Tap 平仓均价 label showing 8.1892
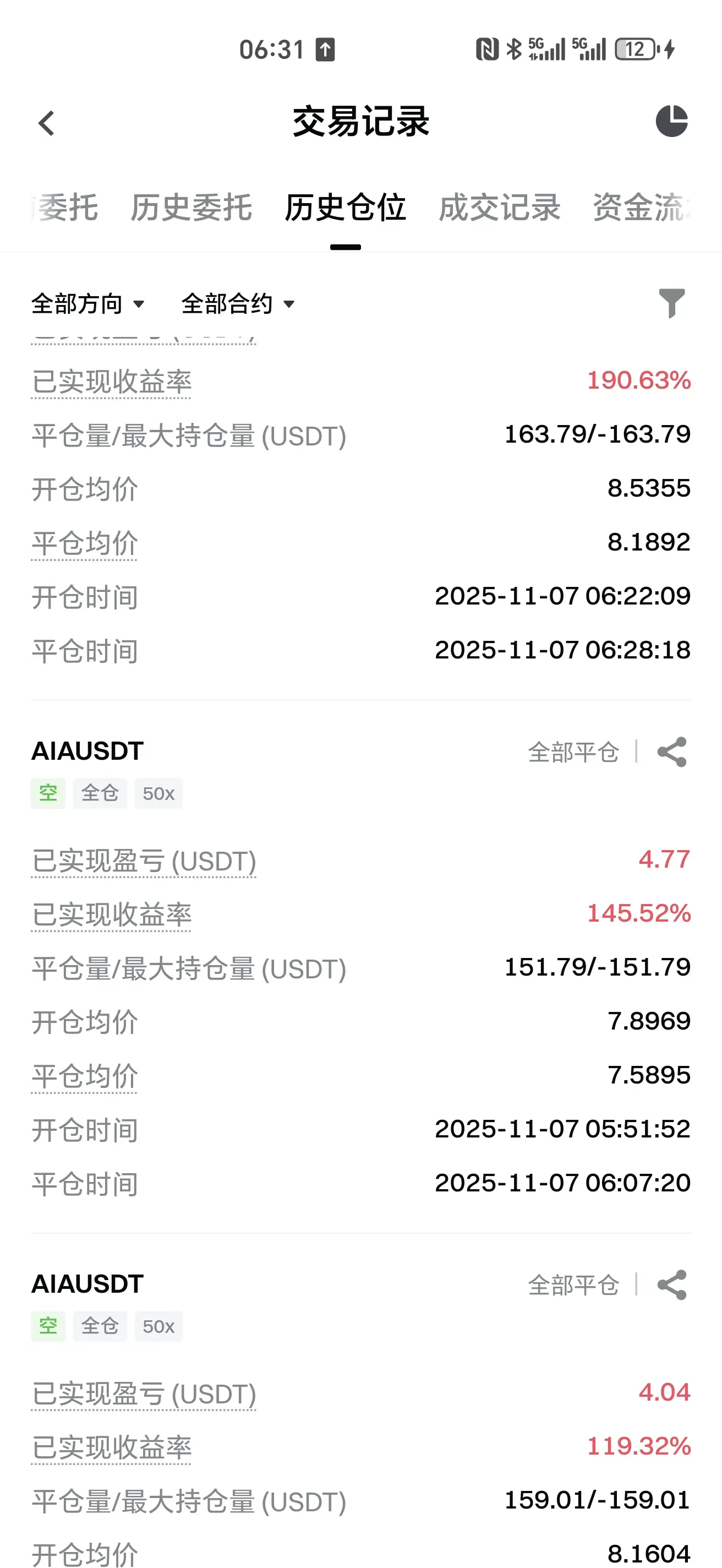The height and width of the screenshot is (1568, 722). [x=85, y=543]
